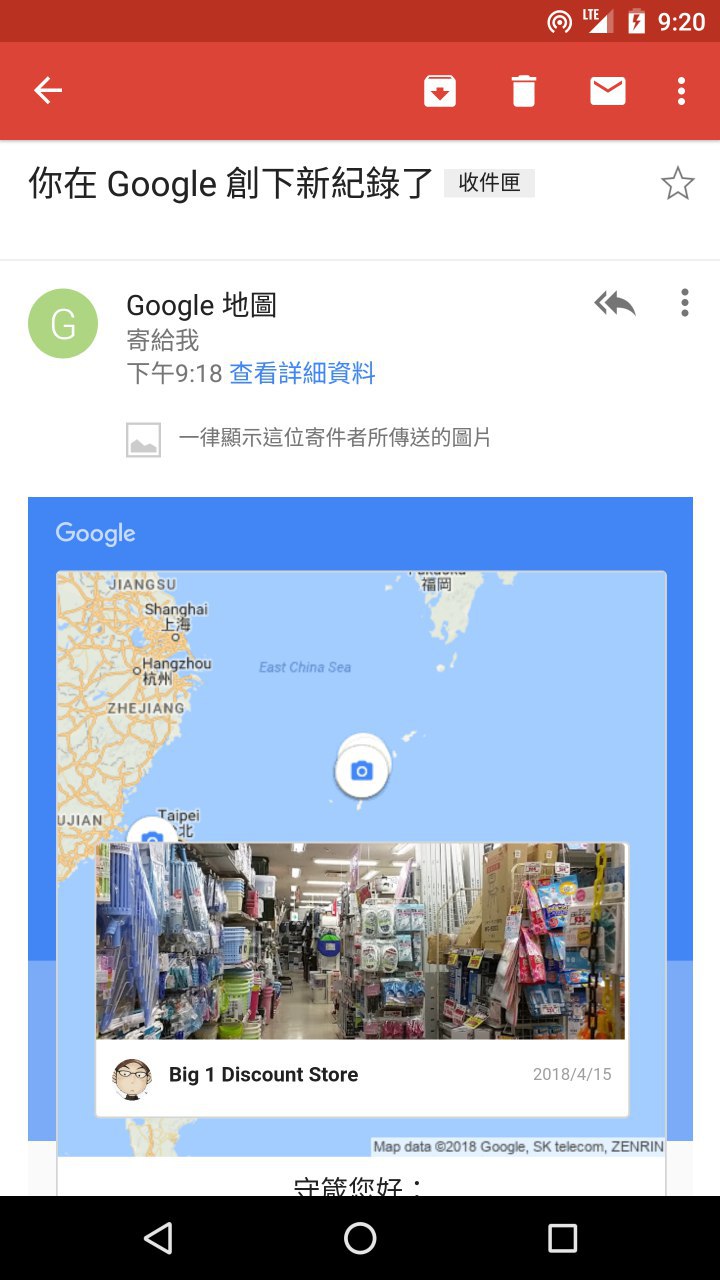Mark the email as unread
The height and width of the screenshot is (1280, 720).
tap(607, 91)
